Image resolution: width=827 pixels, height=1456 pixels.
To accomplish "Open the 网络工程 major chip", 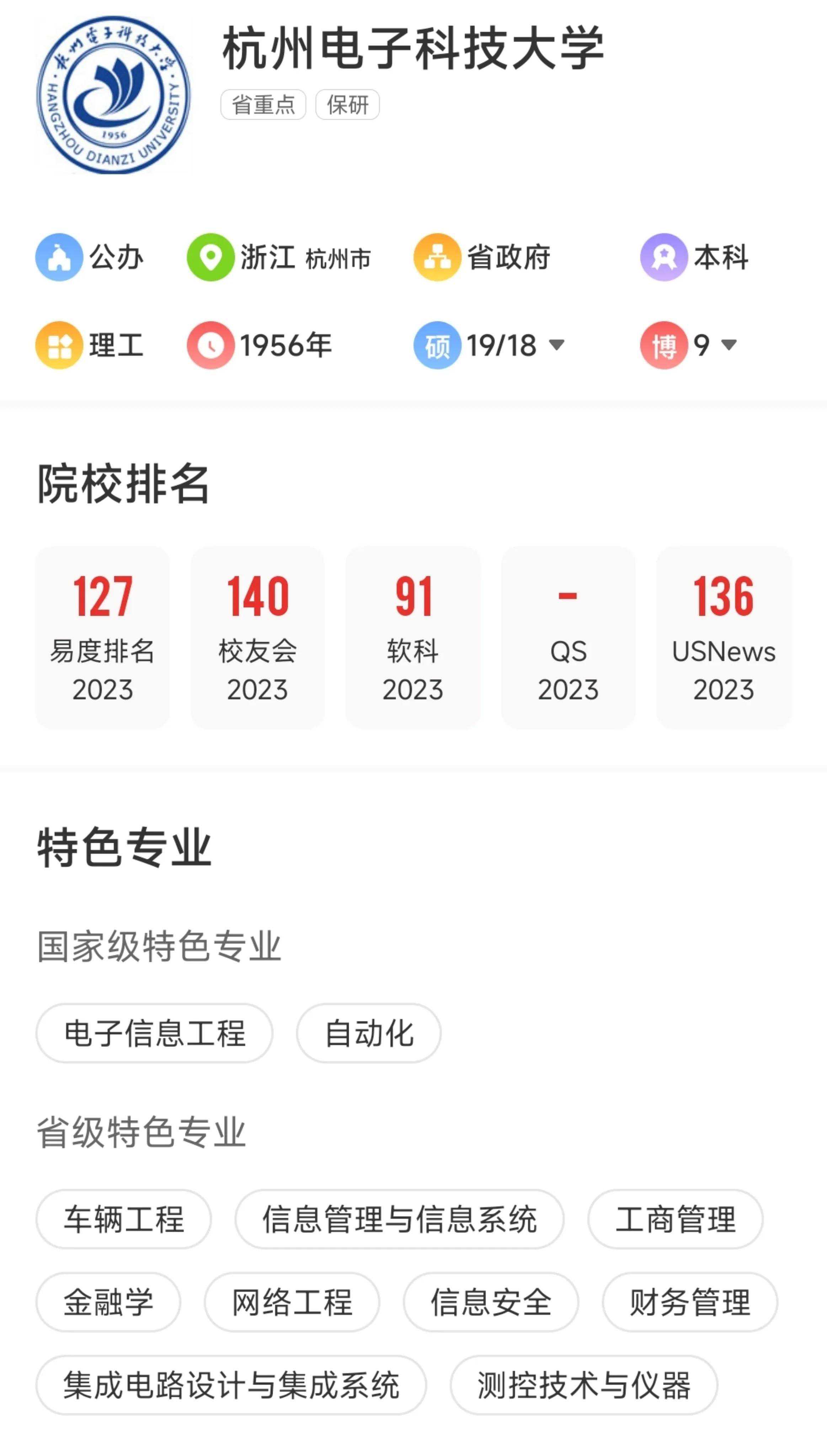I will click(292, 1302).
